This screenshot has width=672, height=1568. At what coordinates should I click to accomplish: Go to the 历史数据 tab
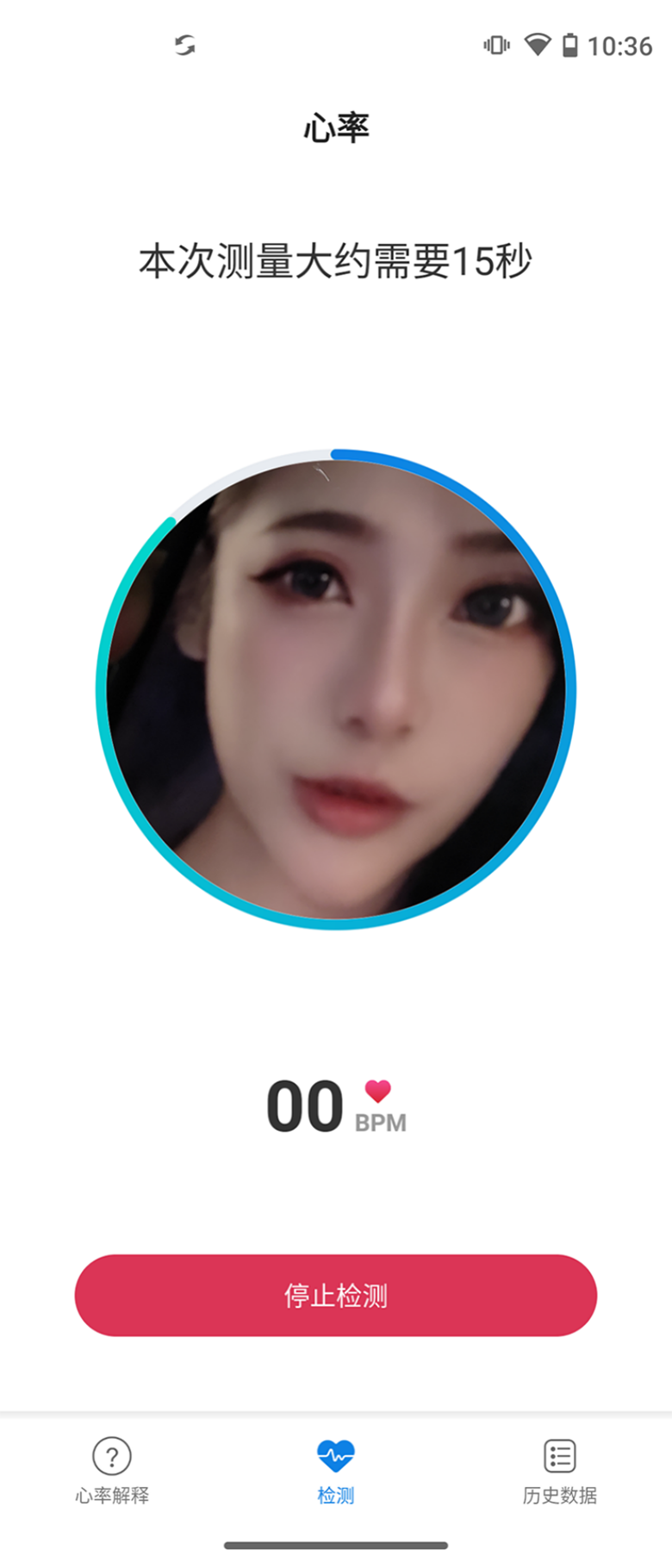pyautogui.click(x=560, y=1472)
